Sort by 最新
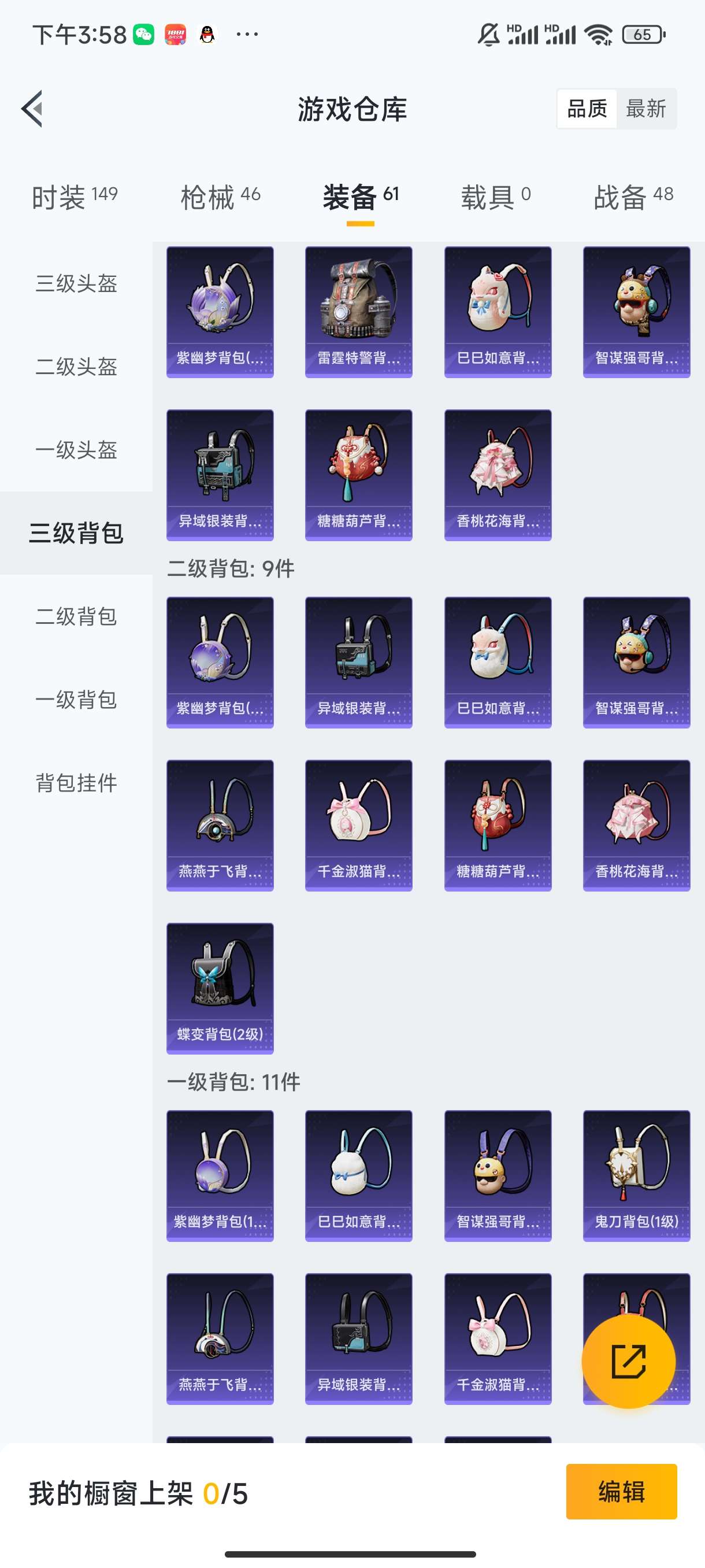This screenshot has height=1568, width=705. point(646,109)
